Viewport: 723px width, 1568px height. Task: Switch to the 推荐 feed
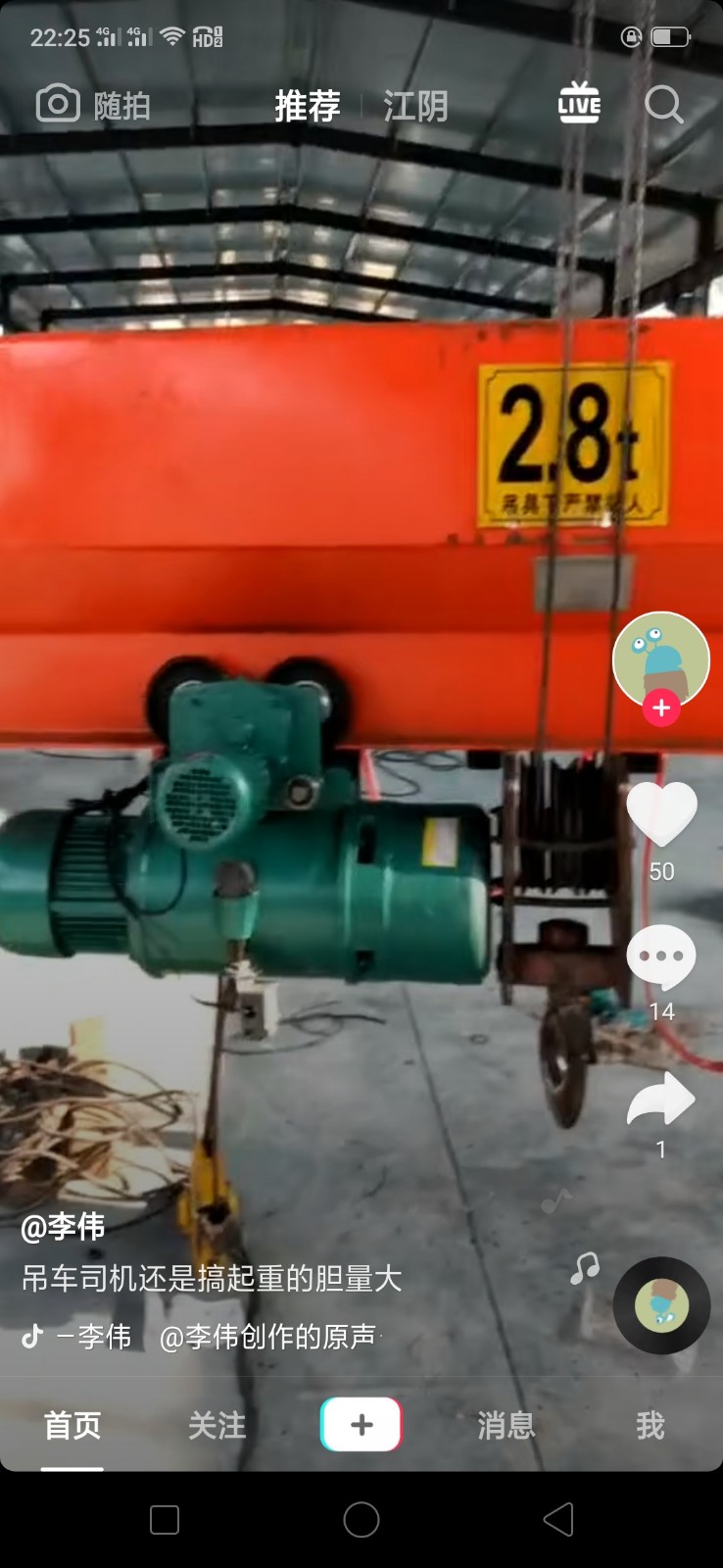[307, 106]
